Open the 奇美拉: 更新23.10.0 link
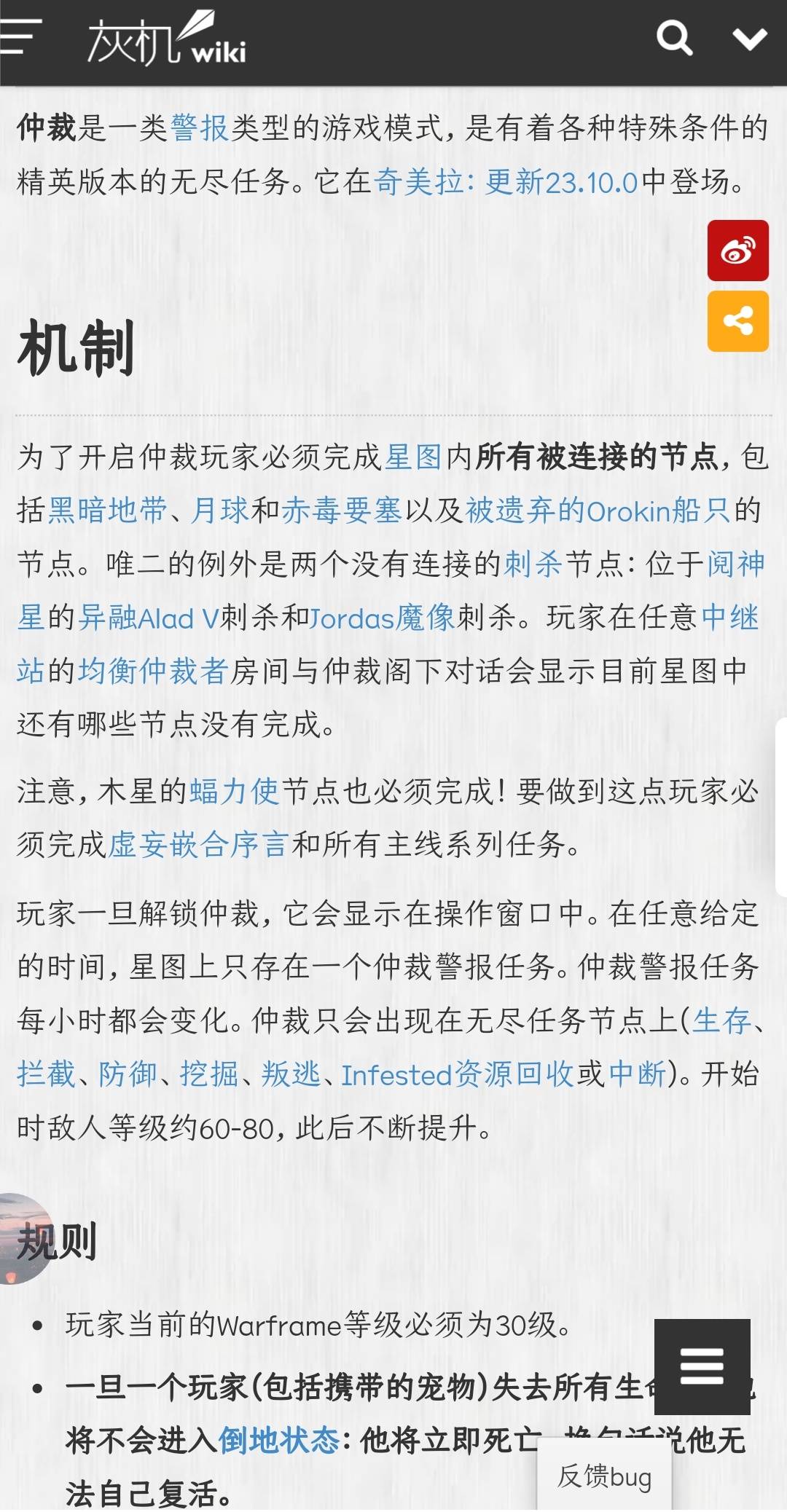 click(x=506, y=182)
